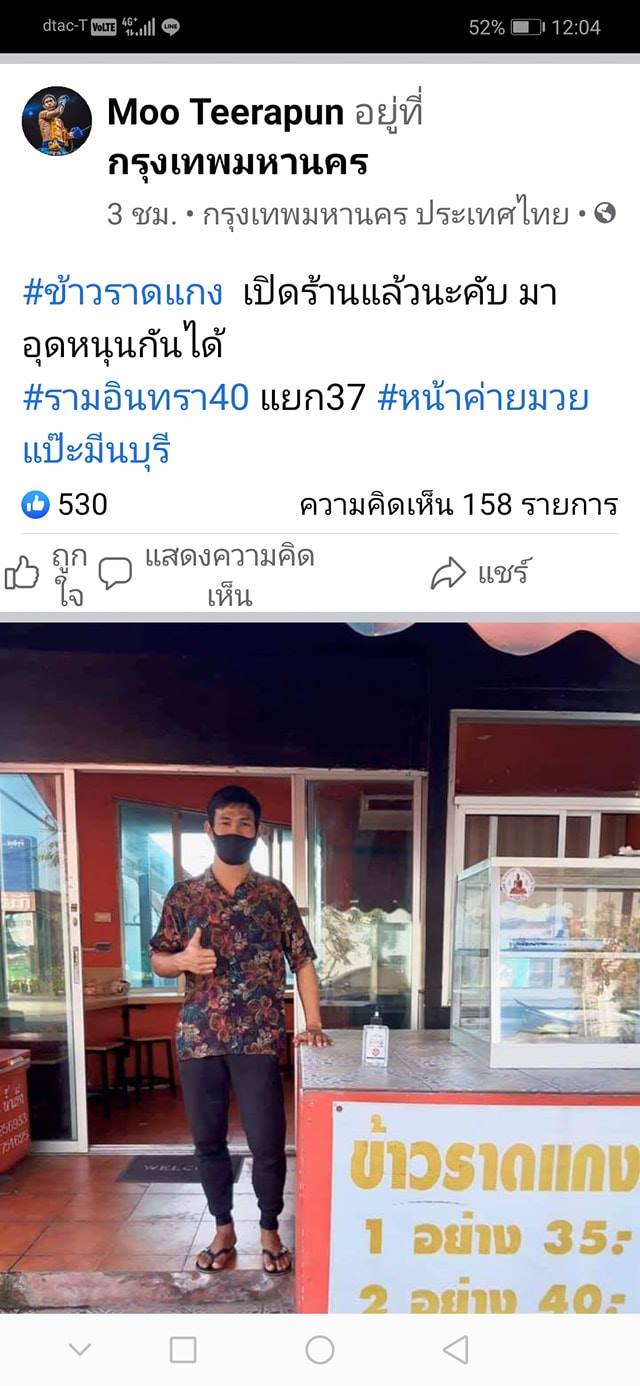Open Moo Teerapun's profile name link

pos(225,113)
